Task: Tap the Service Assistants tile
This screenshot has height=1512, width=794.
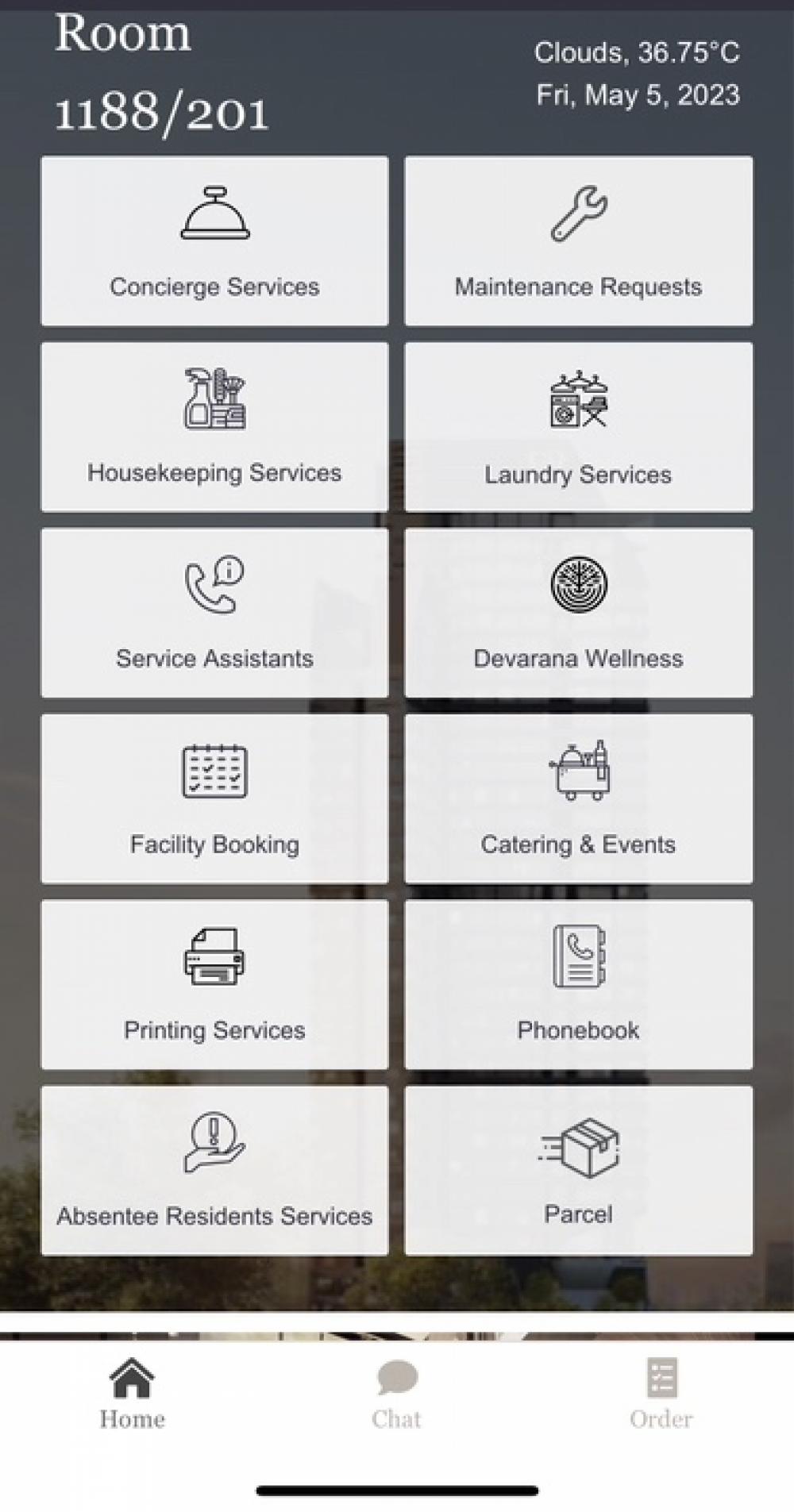Action: pos(214,612)
